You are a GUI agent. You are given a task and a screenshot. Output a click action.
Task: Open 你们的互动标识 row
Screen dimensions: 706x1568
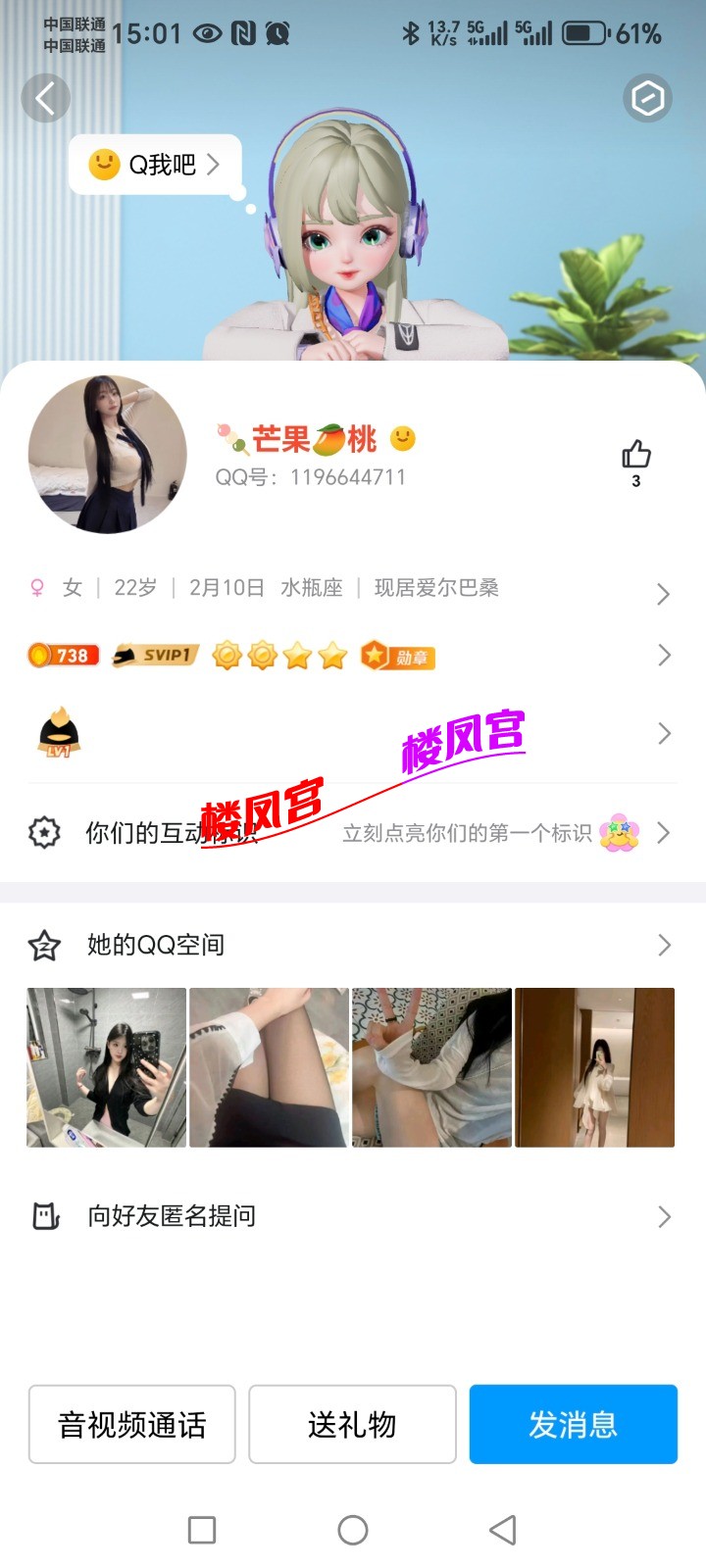(x=353, y=833)
